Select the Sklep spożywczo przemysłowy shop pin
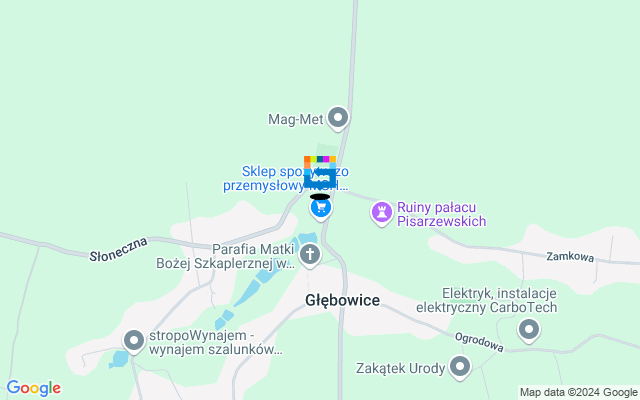Viewport: 640px width, 400px height. tap(321, 210)
